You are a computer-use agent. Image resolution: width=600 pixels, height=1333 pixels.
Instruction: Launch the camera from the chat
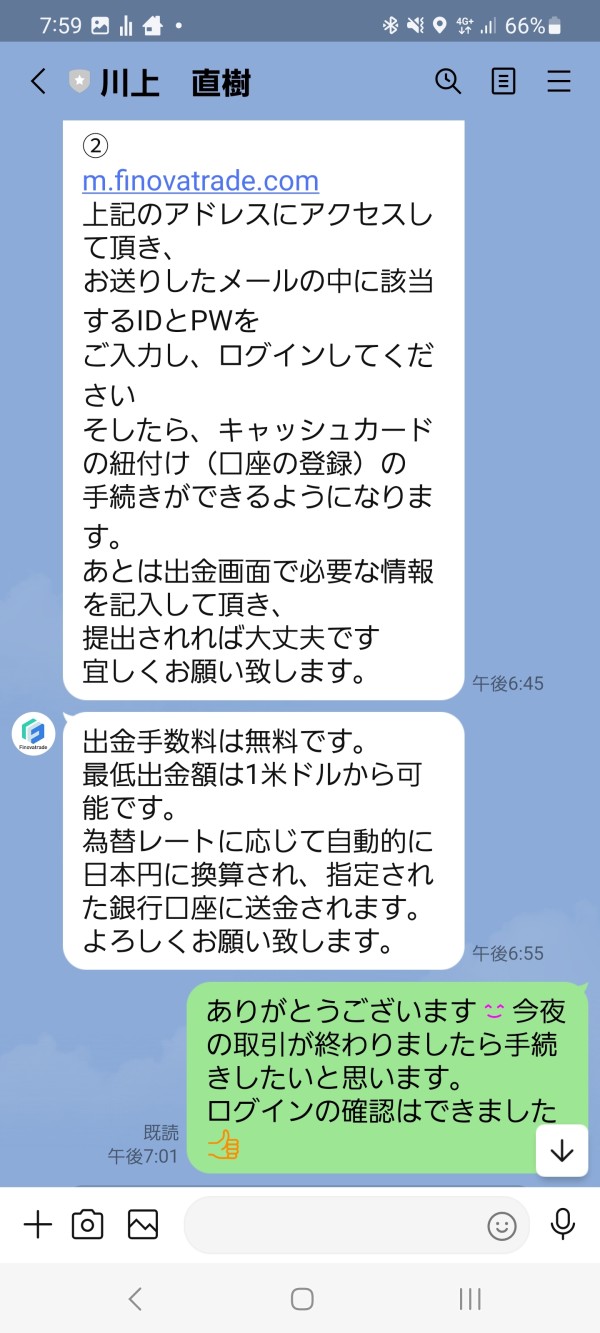pyautogui.click(x=88, y=1224)
